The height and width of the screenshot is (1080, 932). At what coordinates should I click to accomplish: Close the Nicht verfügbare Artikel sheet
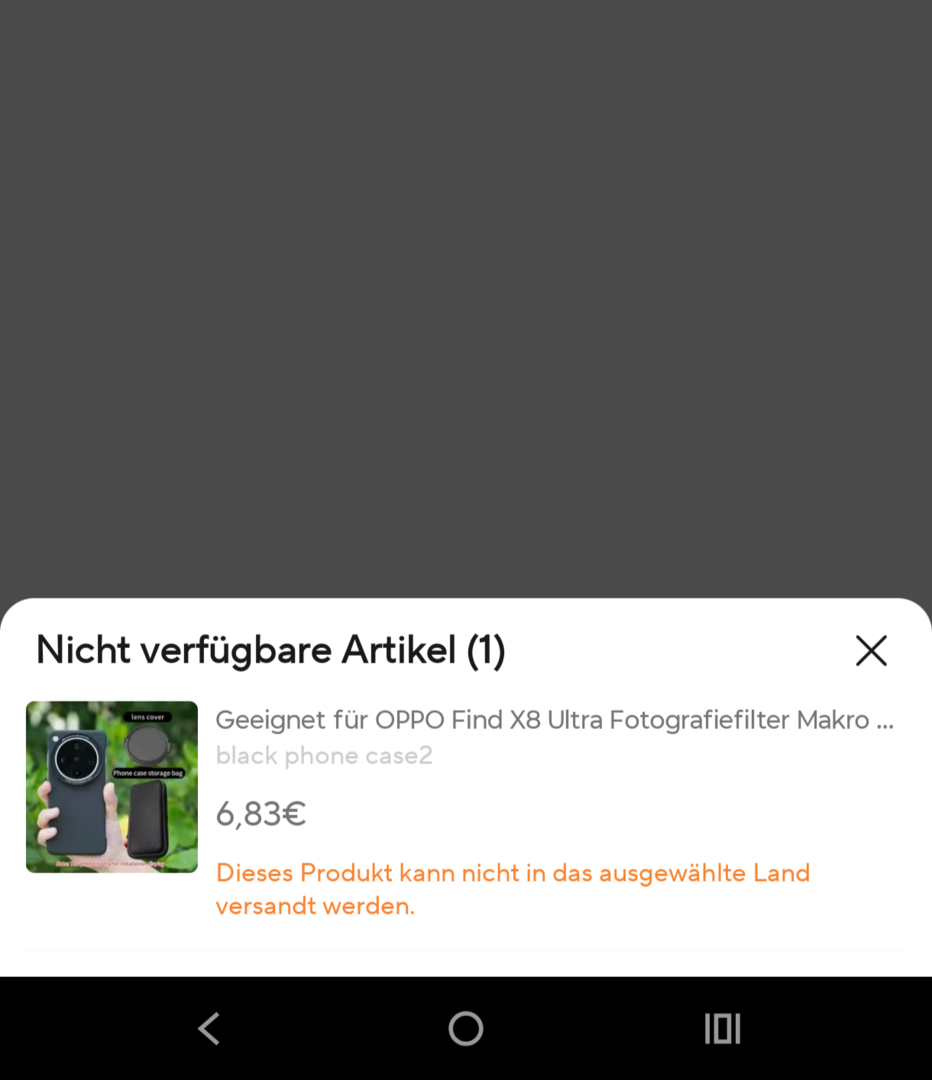tap(871, 651)
